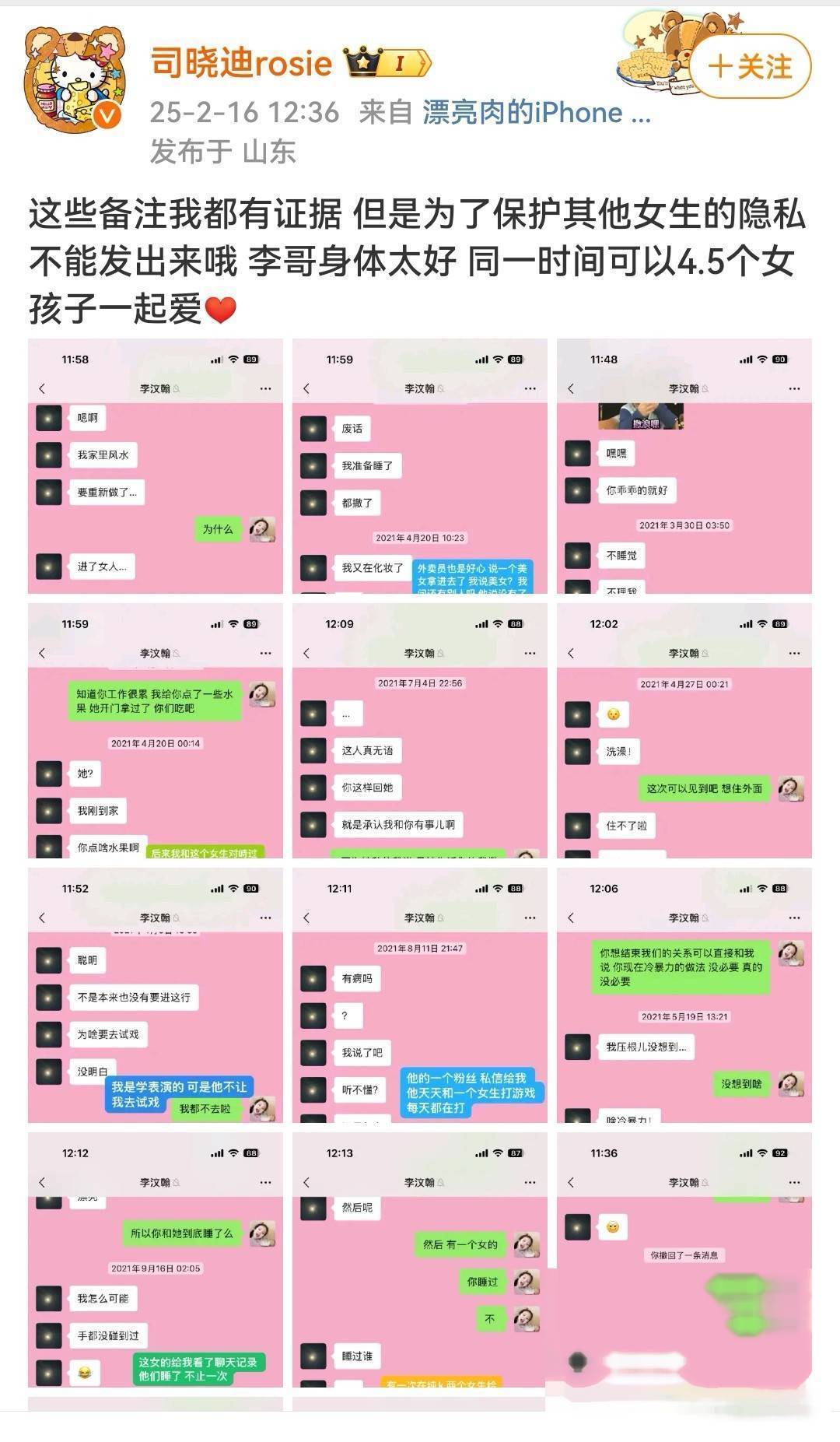Follow 司晓迪rosie with the 关注 button
Viewport: 840px width, 1442px height.
[750, 67]
